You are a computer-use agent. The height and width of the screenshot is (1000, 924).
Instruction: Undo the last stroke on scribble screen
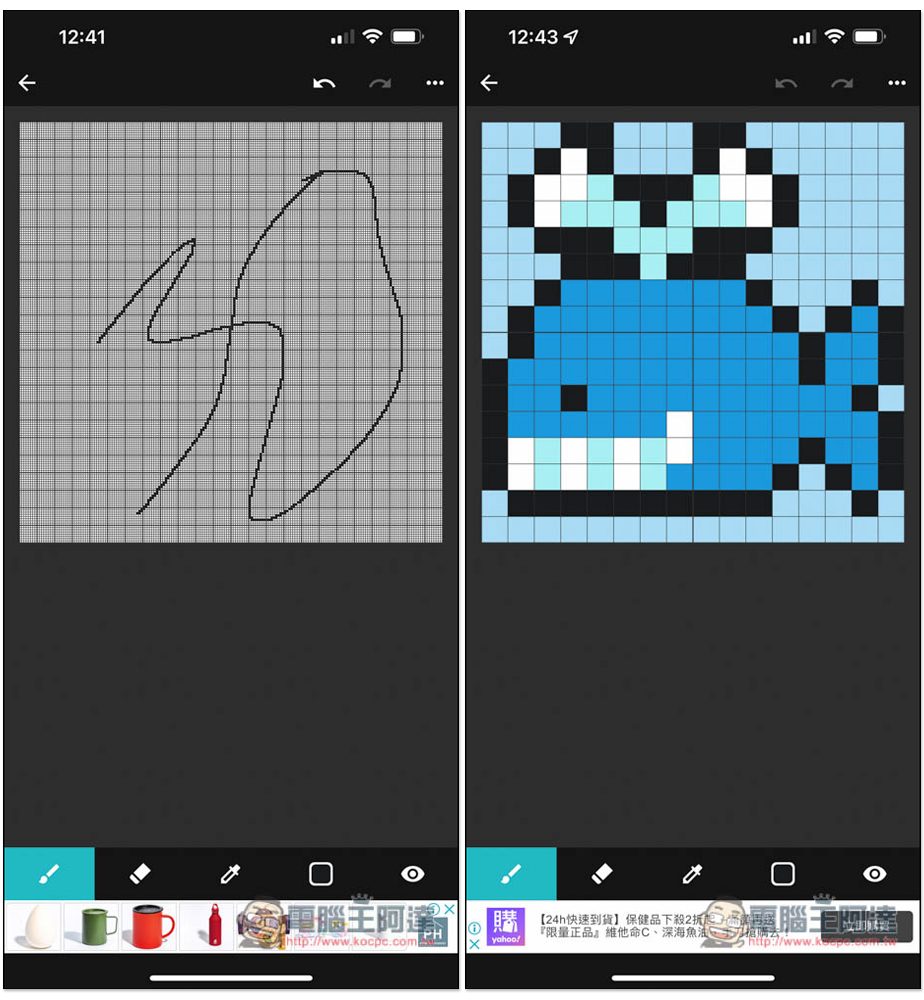point(324,83)
